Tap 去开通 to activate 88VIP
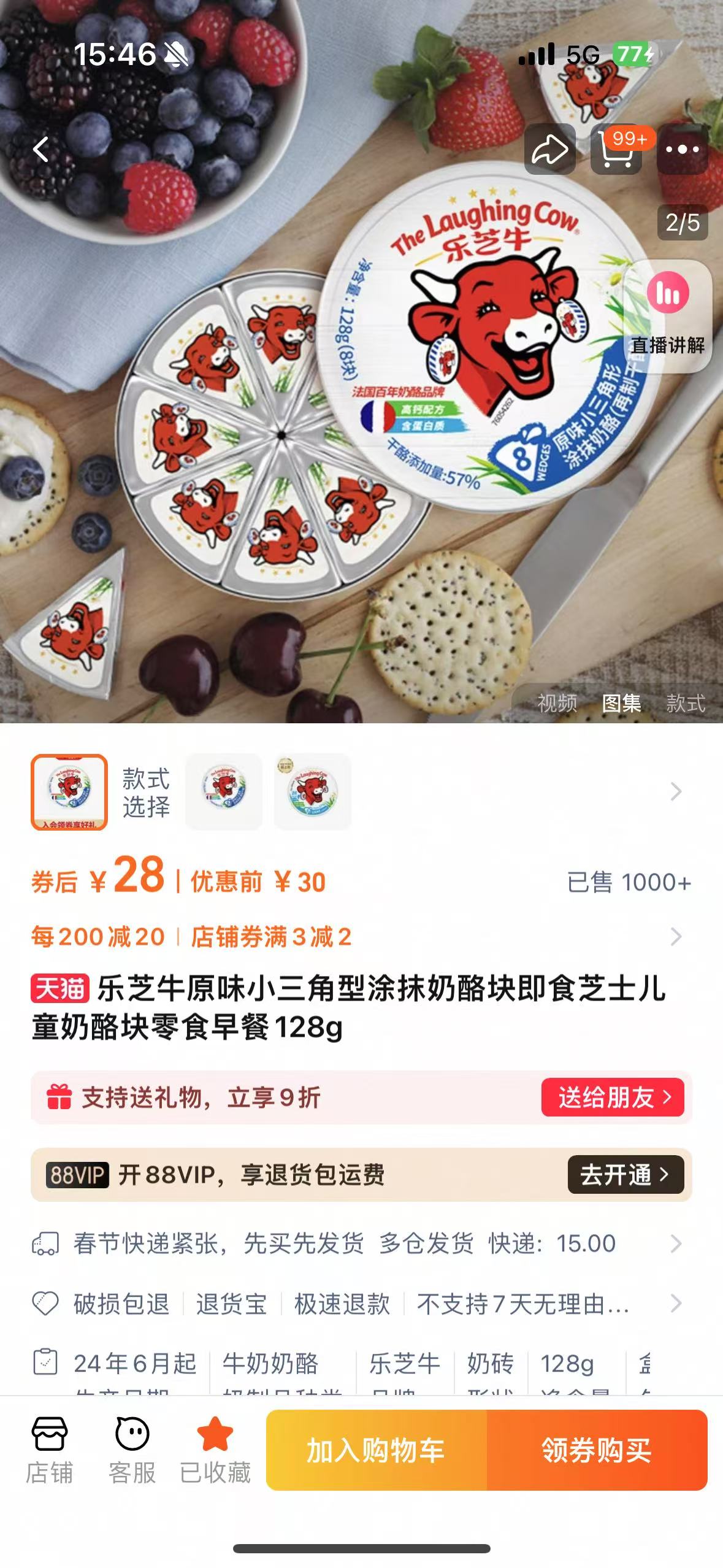Image resolution: width=723 pixels, height=1568 pixels. (x=625, y=1175)
